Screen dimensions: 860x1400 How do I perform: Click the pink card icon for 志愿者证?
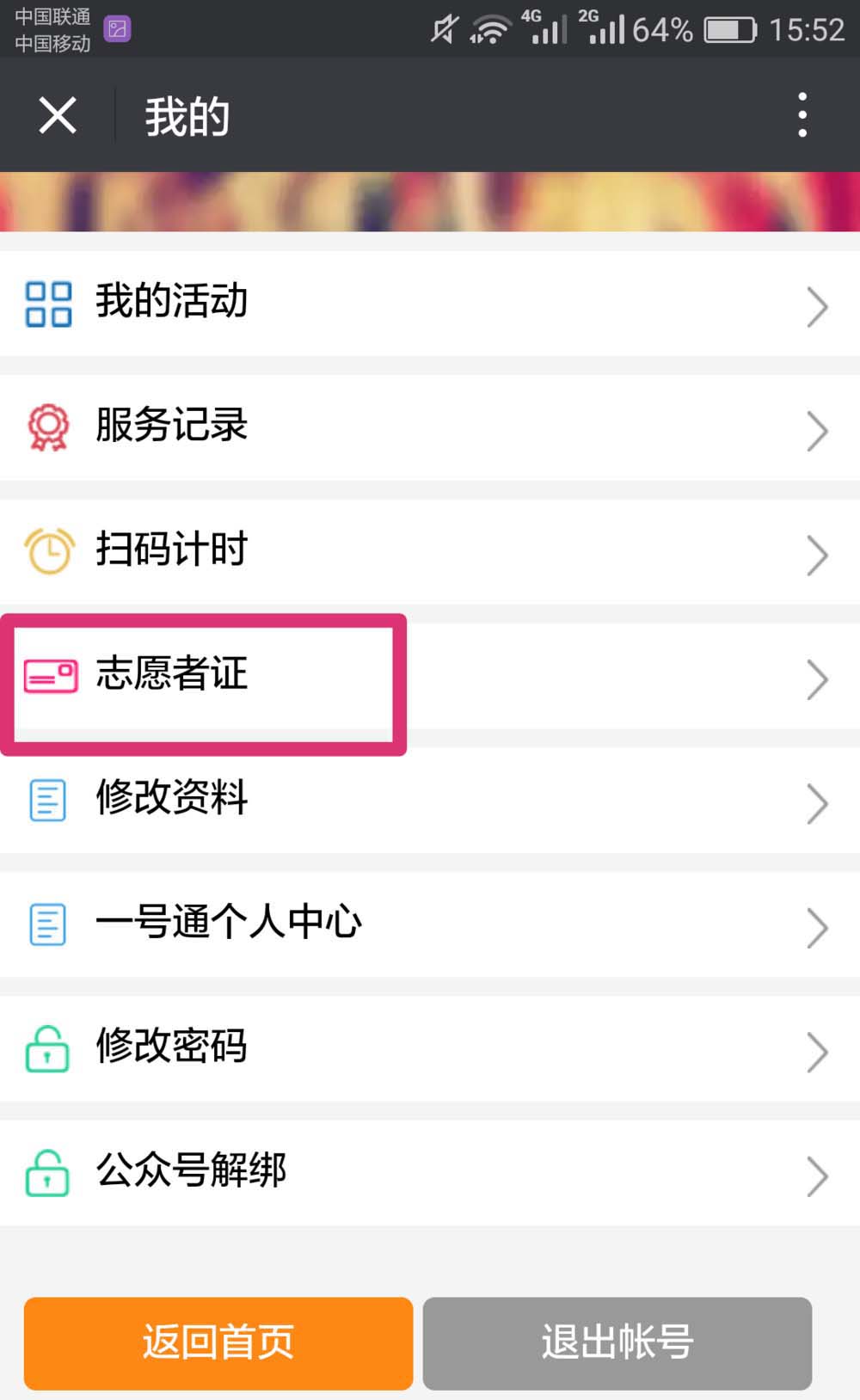click(x=47, y=677)
